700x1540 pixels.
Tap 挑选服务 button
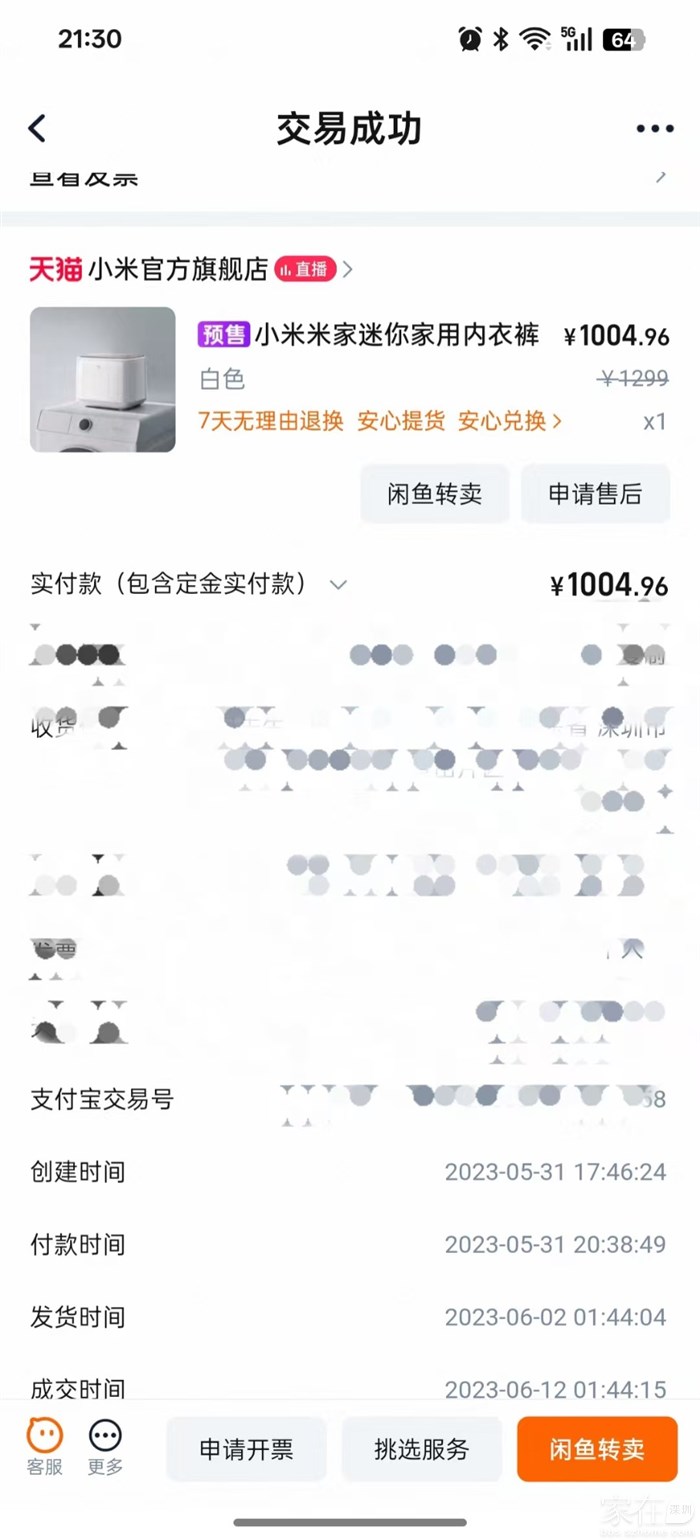[x=421, y=1449]
